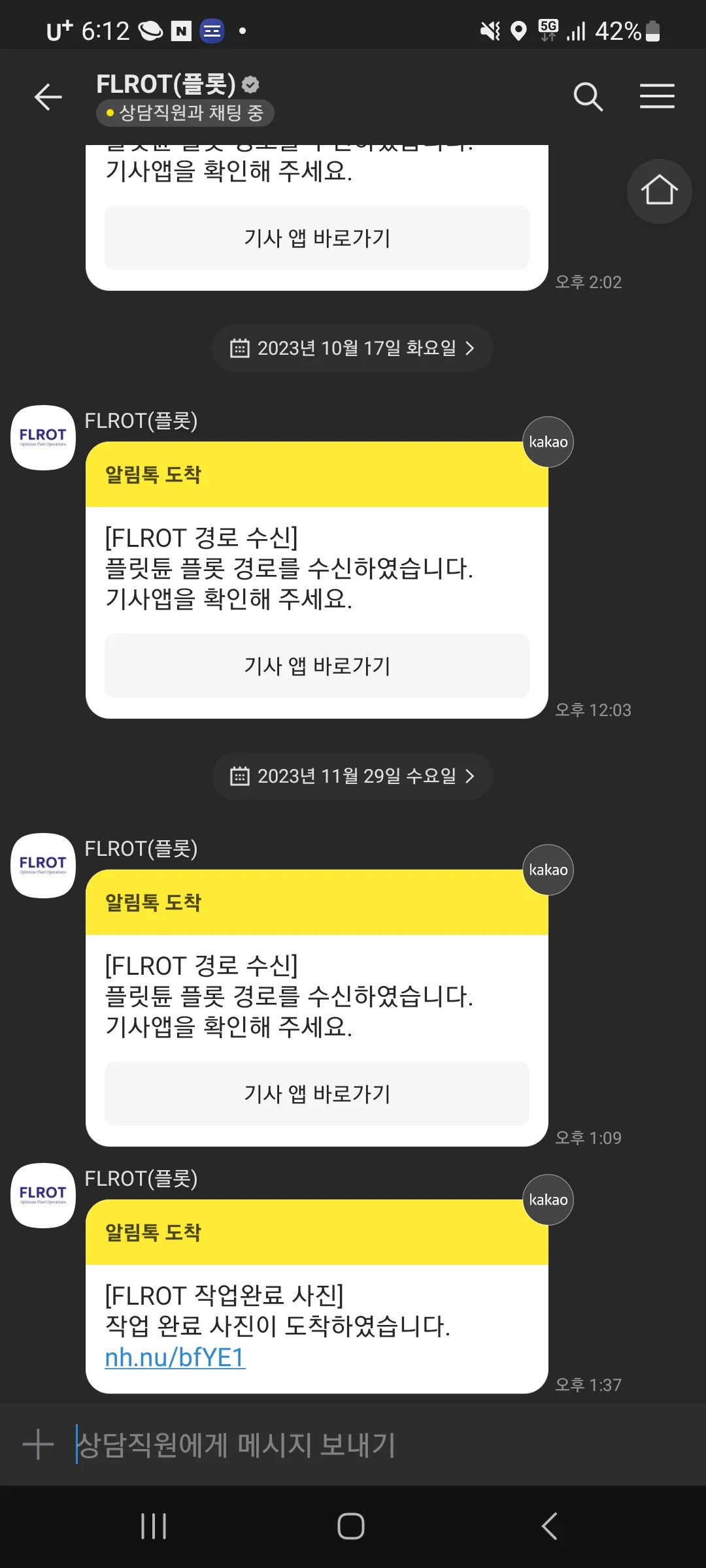
Task: Open 기사 앱 바로가기 in 오후 1:09 message
Action: click(x=316, y=1094)
